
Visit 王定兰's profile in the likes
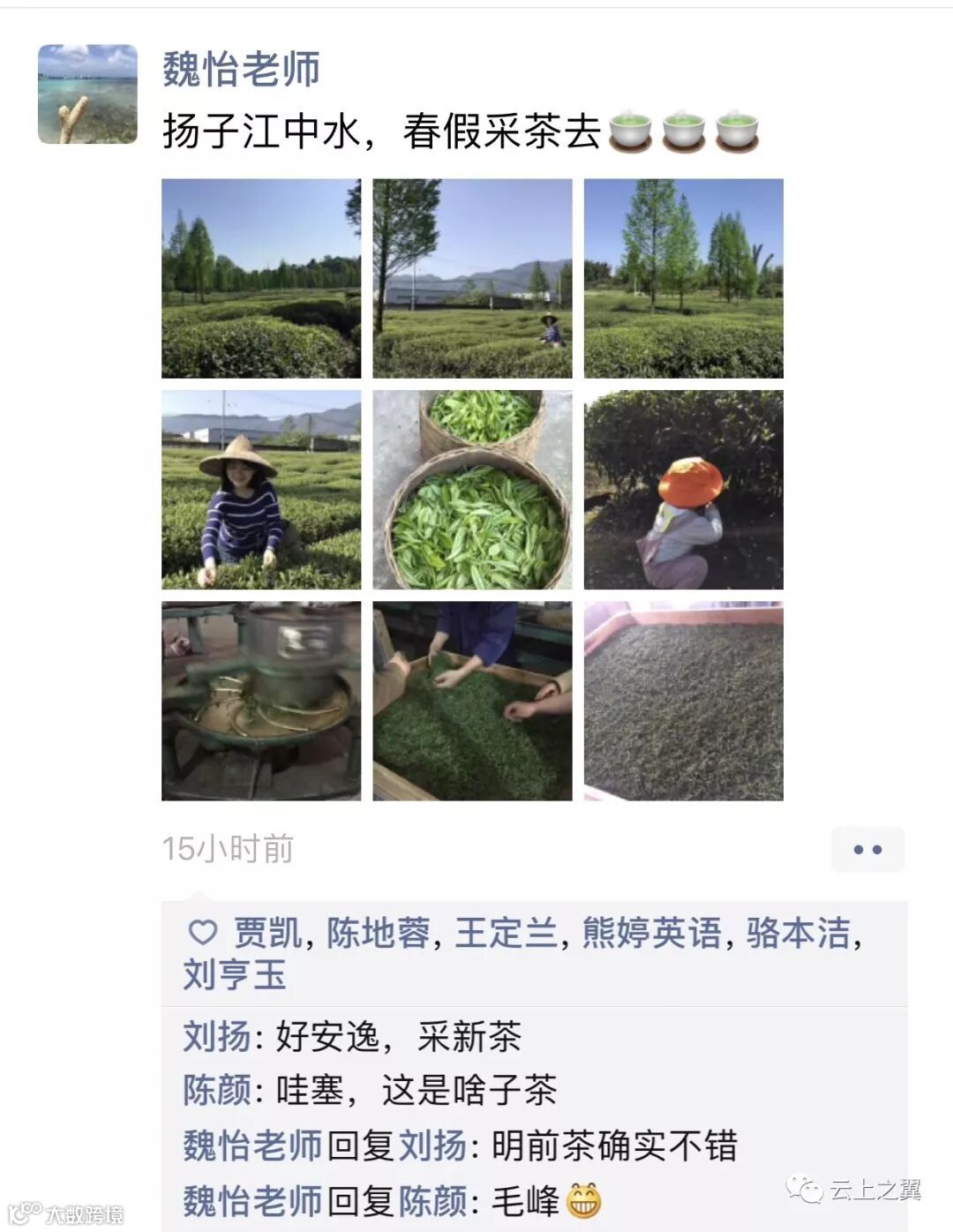coord(506,933)
